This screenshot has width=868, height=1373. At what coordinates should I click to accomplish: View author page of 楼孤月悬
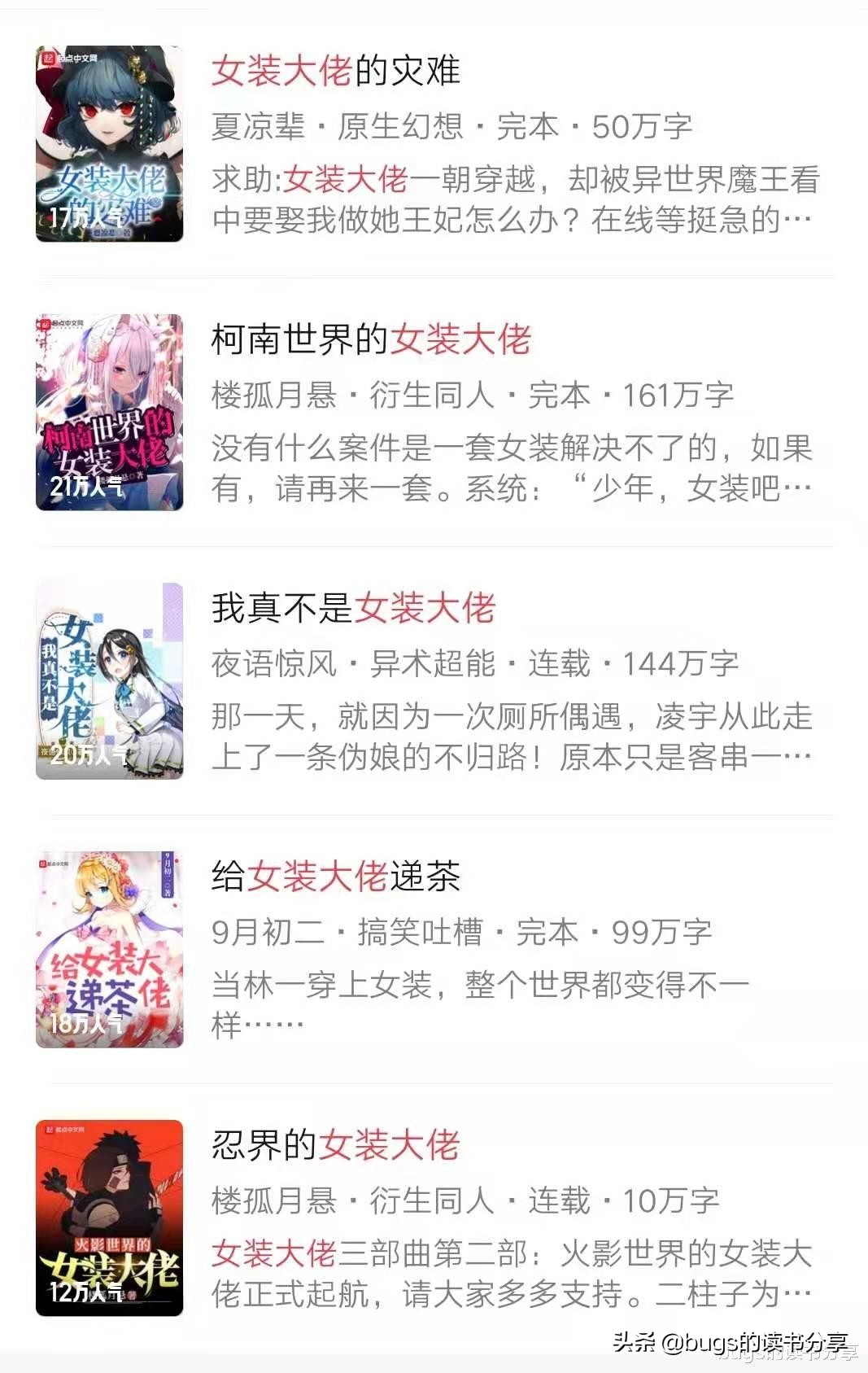pyautogui.click(x=277, y=394)
